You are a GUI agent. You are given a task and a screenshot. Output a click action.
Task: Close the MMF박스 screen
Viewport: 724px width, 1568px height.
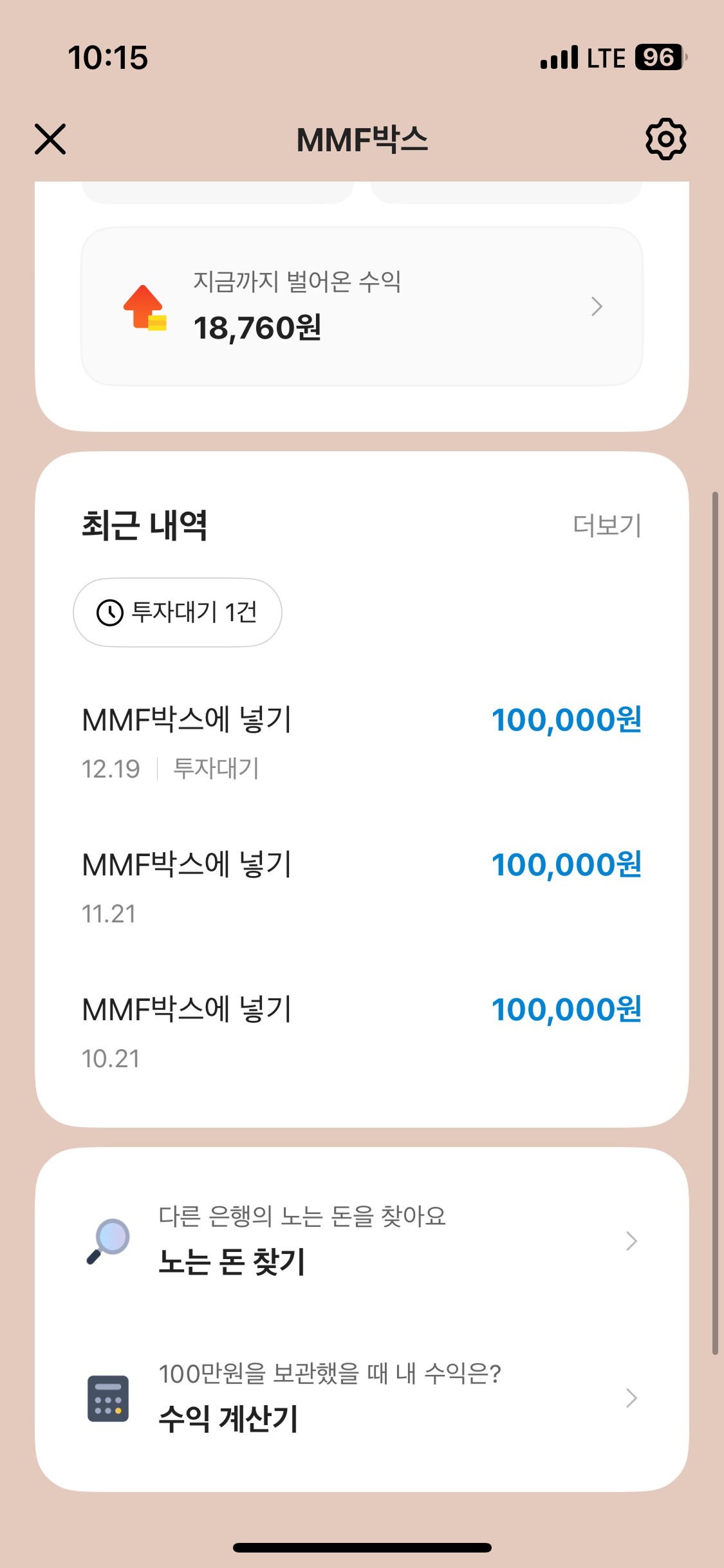[x=50, y=139]
